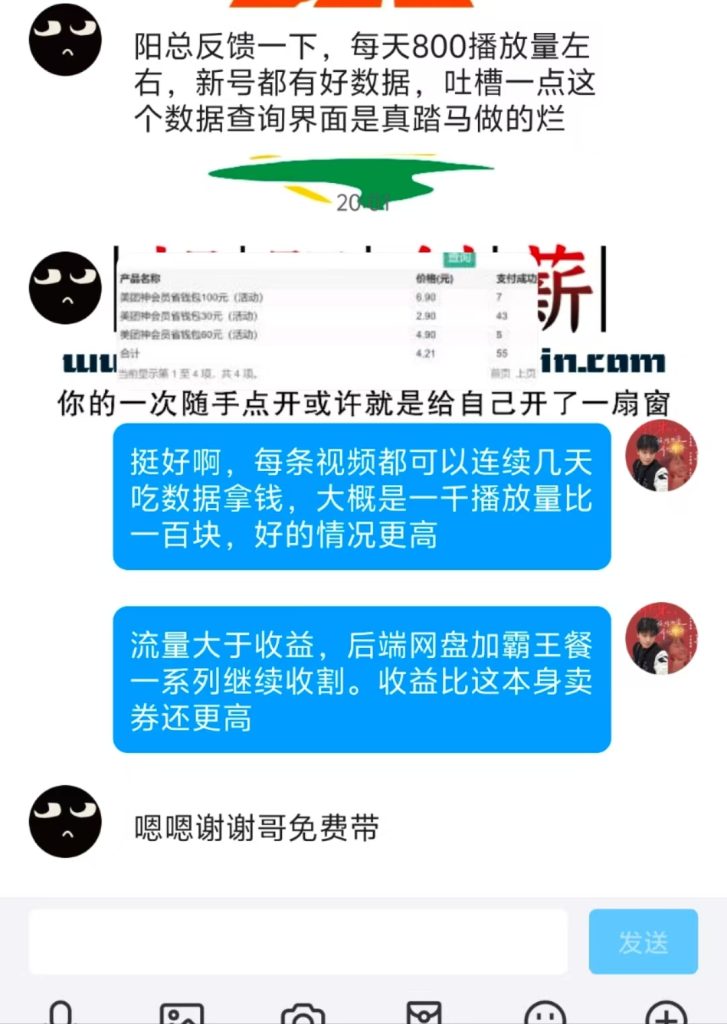Open the plus more options menu
Viewport: 727px width, 1024px height.
[665, 1012]
